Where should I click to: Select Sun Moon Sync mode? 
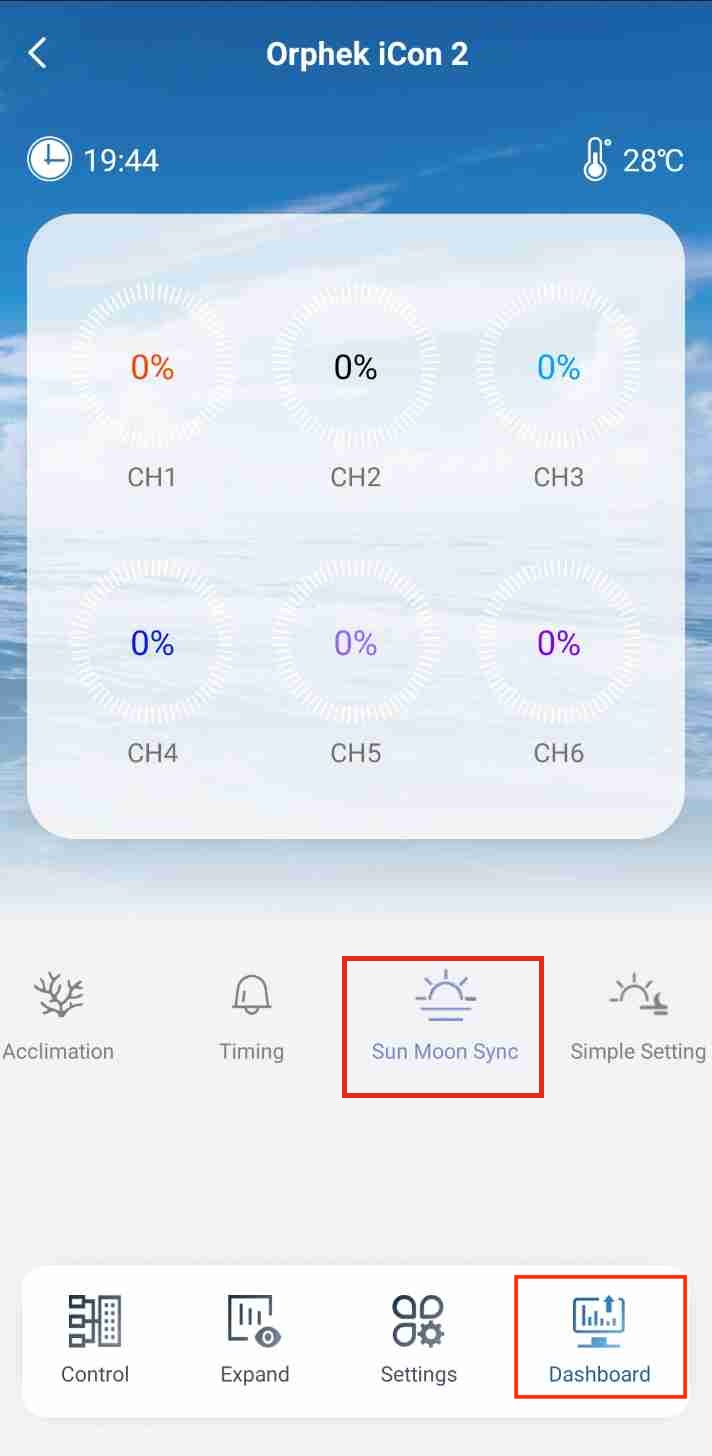pos(445,1016)
